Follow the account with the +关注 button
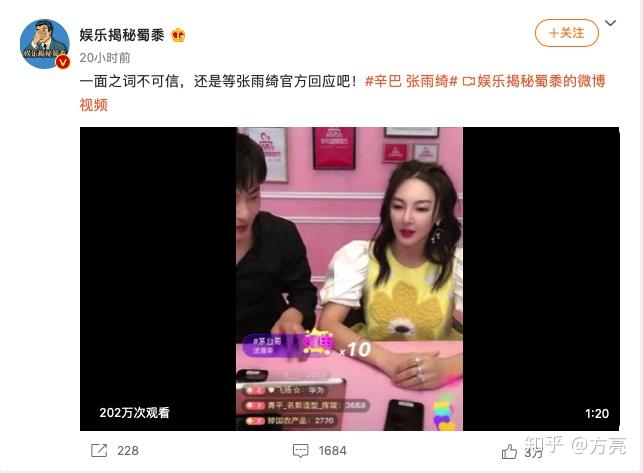This screenshot has width=643, height=473. pyautogui.click(x=567, y=33)
